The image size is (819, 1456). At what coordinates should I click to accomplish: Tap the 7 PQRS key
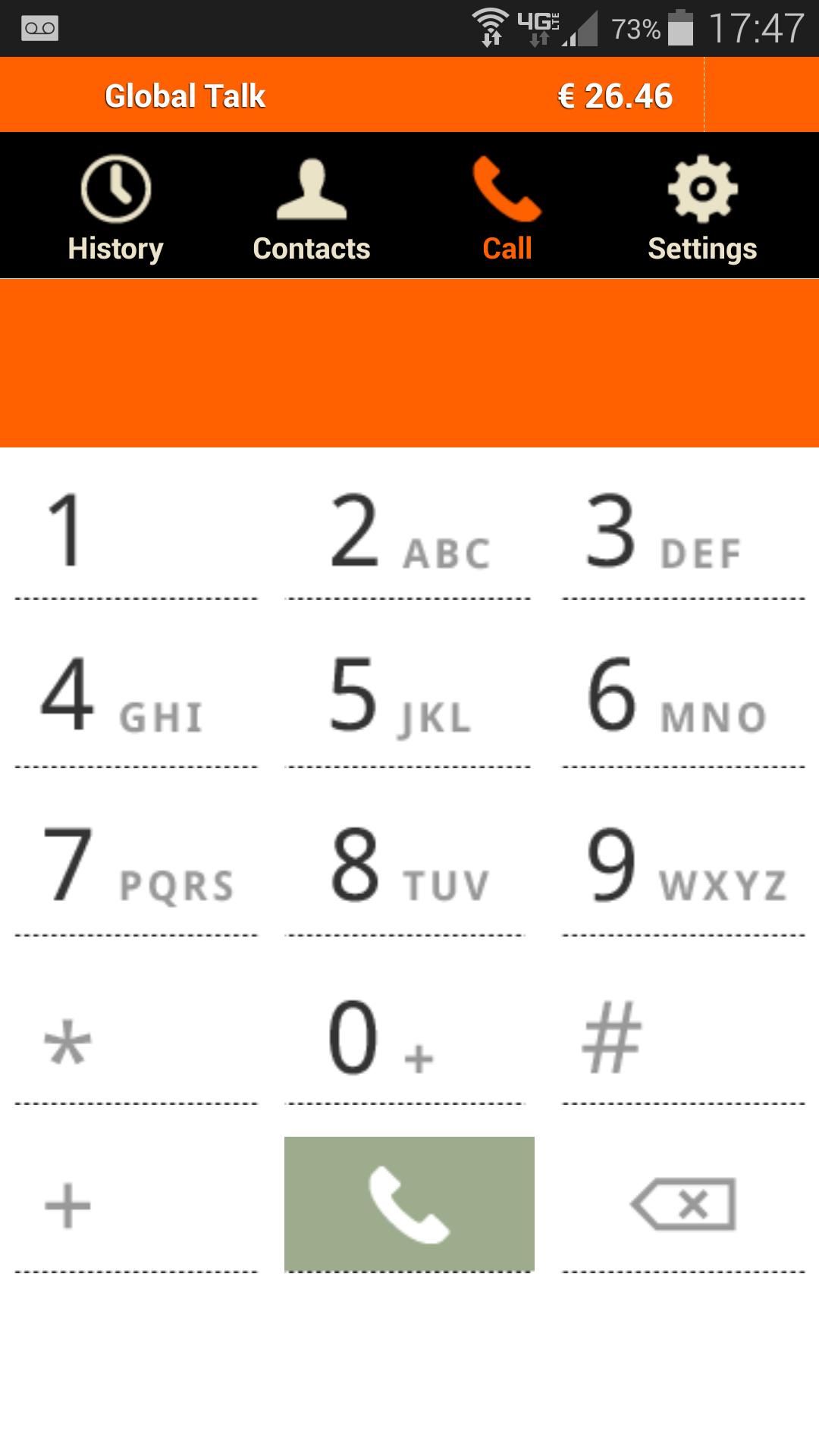136,864
